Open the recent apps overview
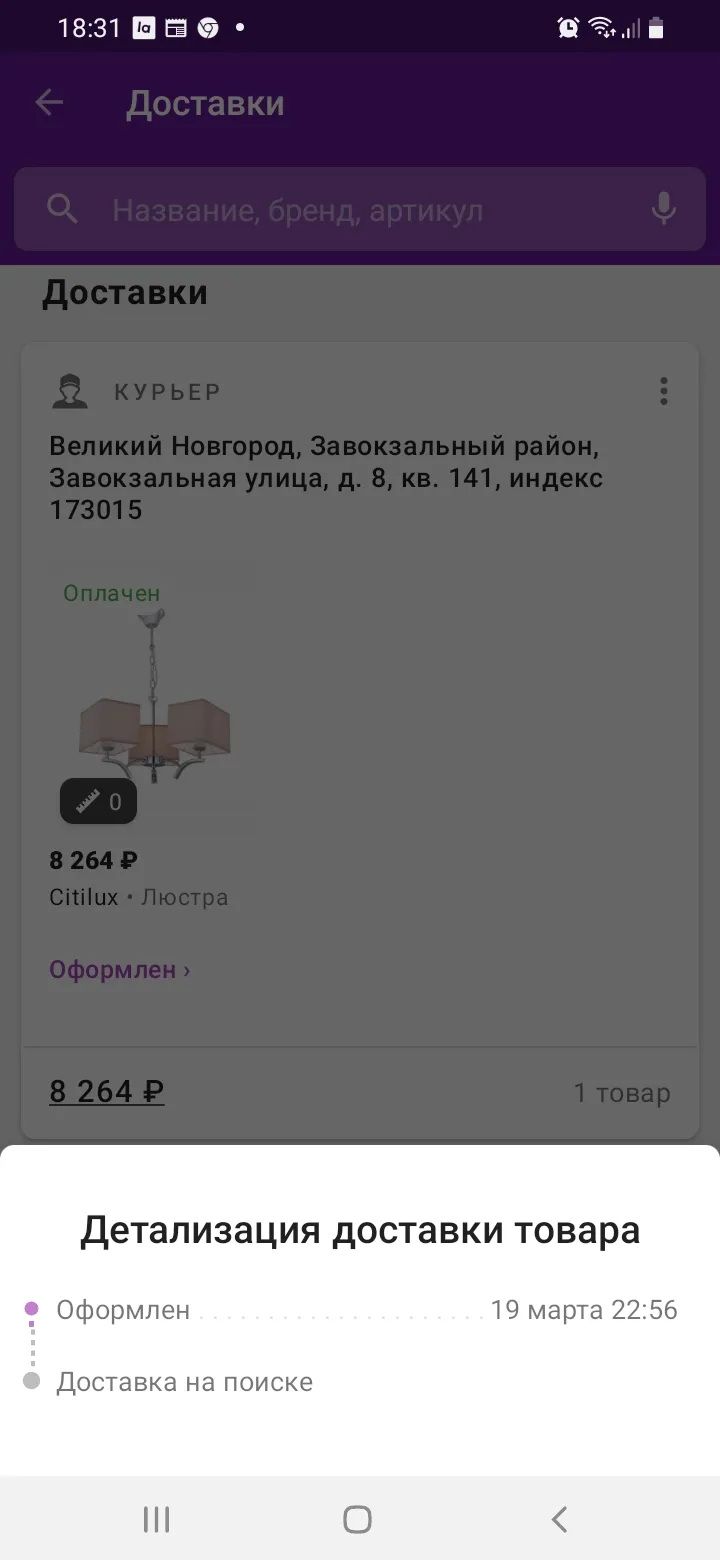Viewport: 720px width, 1560px height. [156, 1519]
